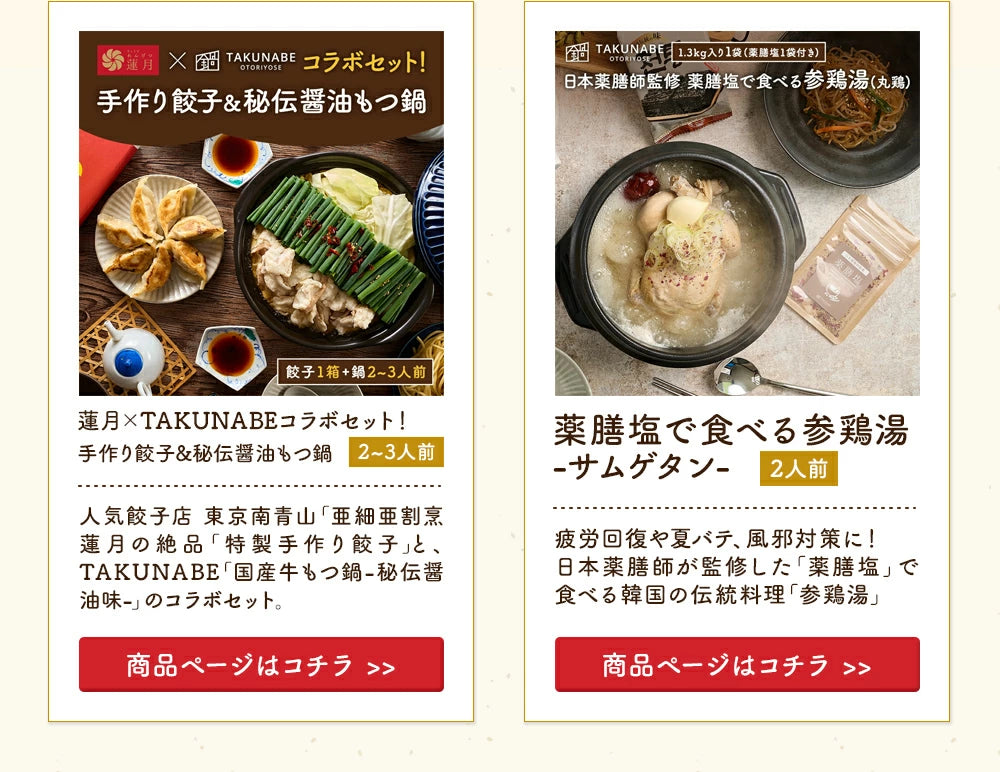Open product page for 手作り餃子&秘伝醤油もつ鍋 set
This screenshot has height=772, width=1000.
(x=261, y=665)
